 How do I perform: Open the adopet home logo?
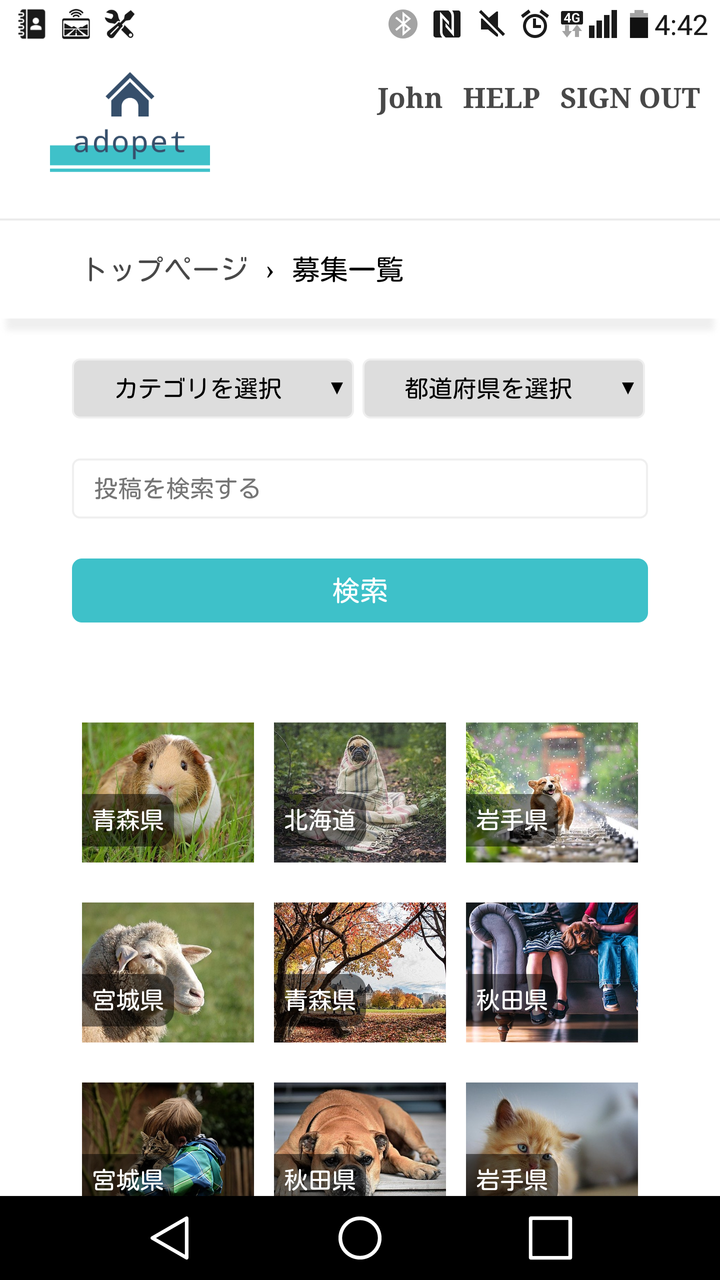(130, 122)
